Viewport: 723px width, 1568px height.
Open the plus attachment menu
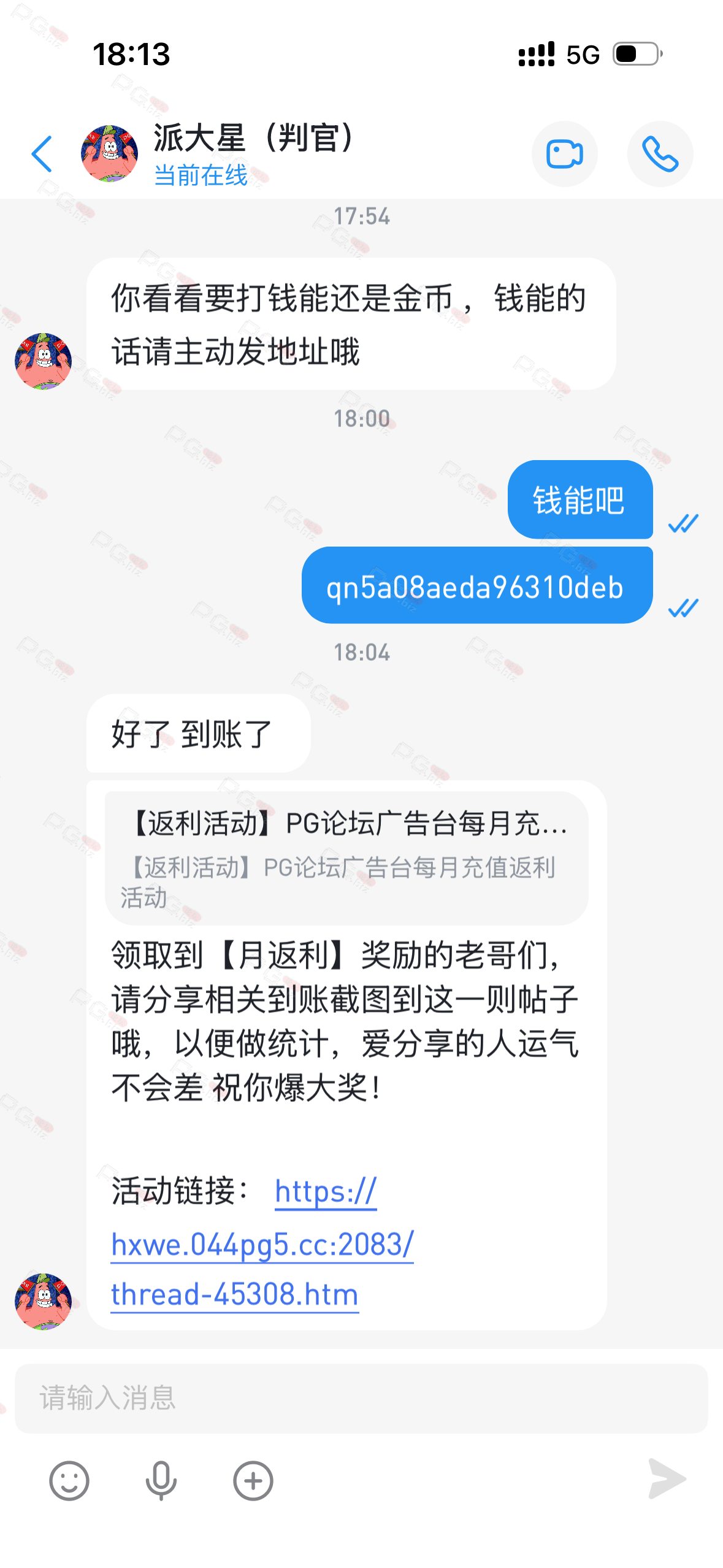coord(253,1480)
